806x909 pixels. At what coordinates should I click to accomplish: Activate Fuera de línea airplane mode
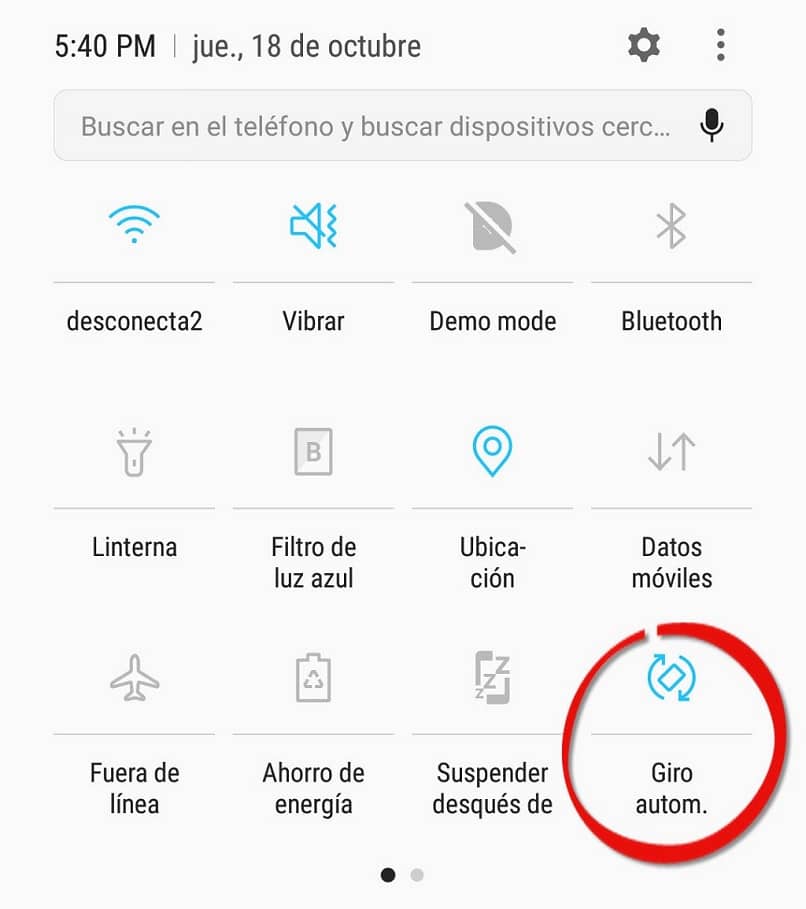click(134, 678)
